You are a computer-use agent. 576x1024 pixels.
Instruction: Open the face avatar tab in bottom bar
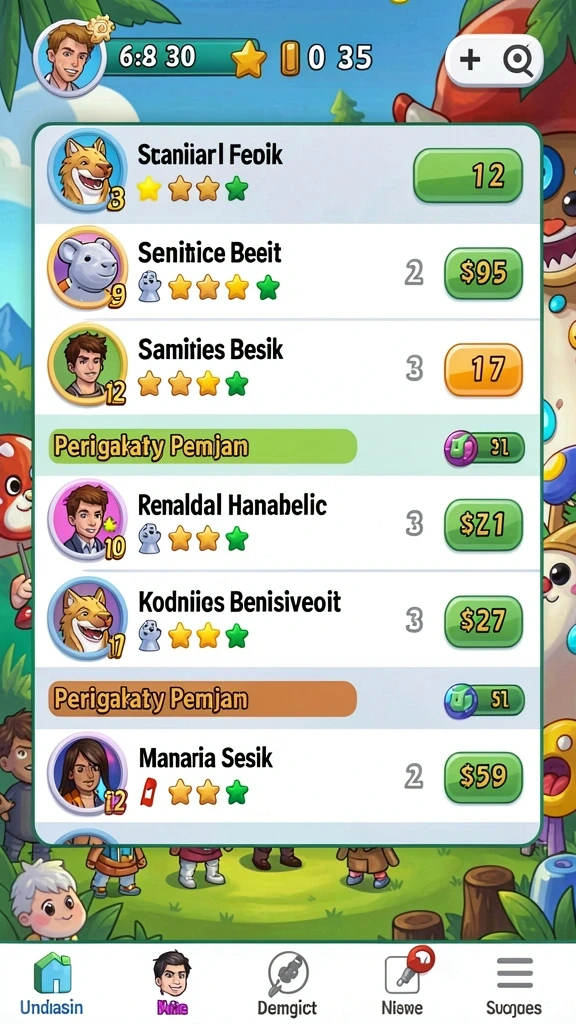tap(172, 983)
